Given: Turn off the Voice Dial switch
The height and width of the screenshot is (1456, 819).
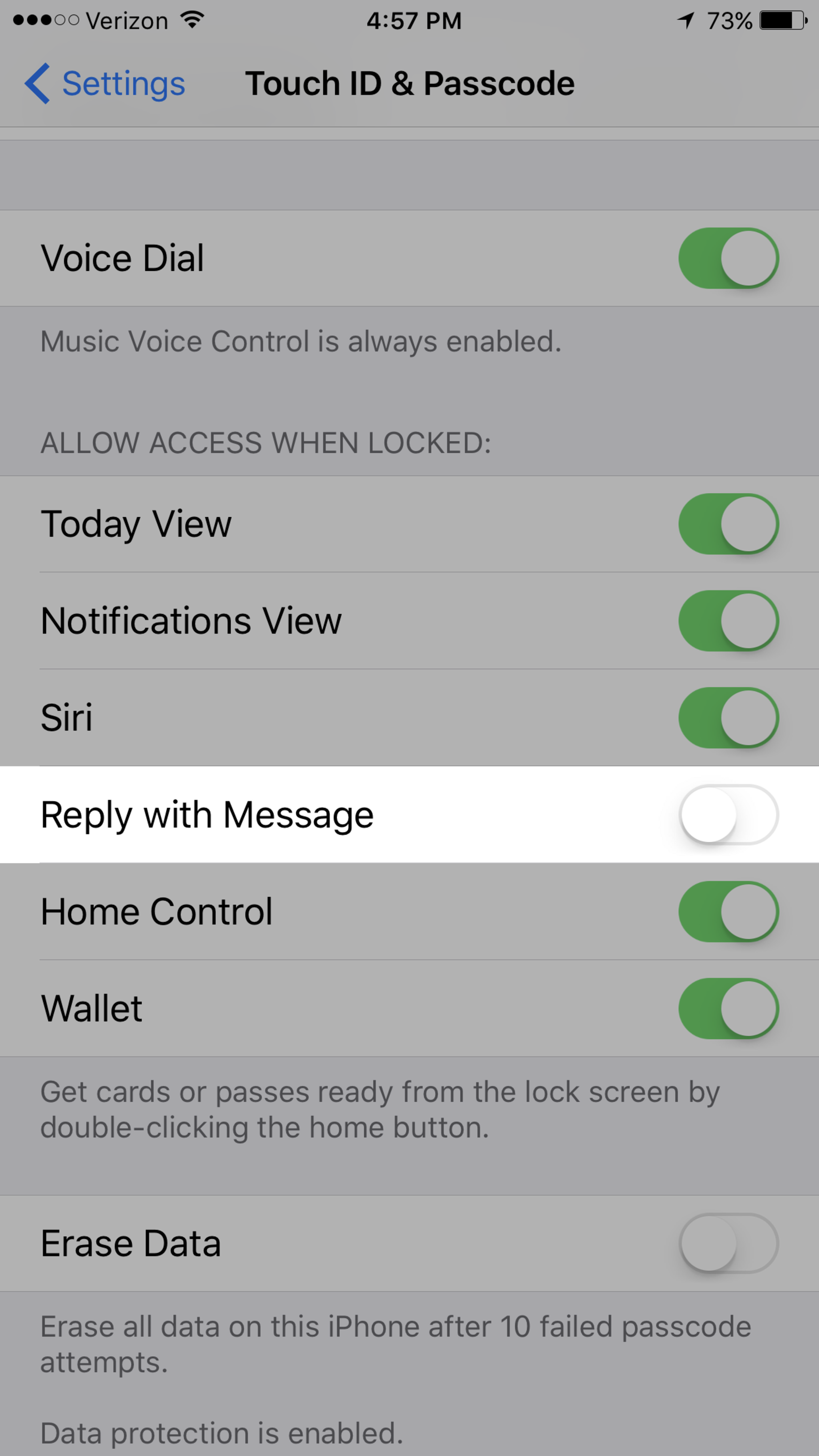Looking at the screenshot, I should coord(728,259).
